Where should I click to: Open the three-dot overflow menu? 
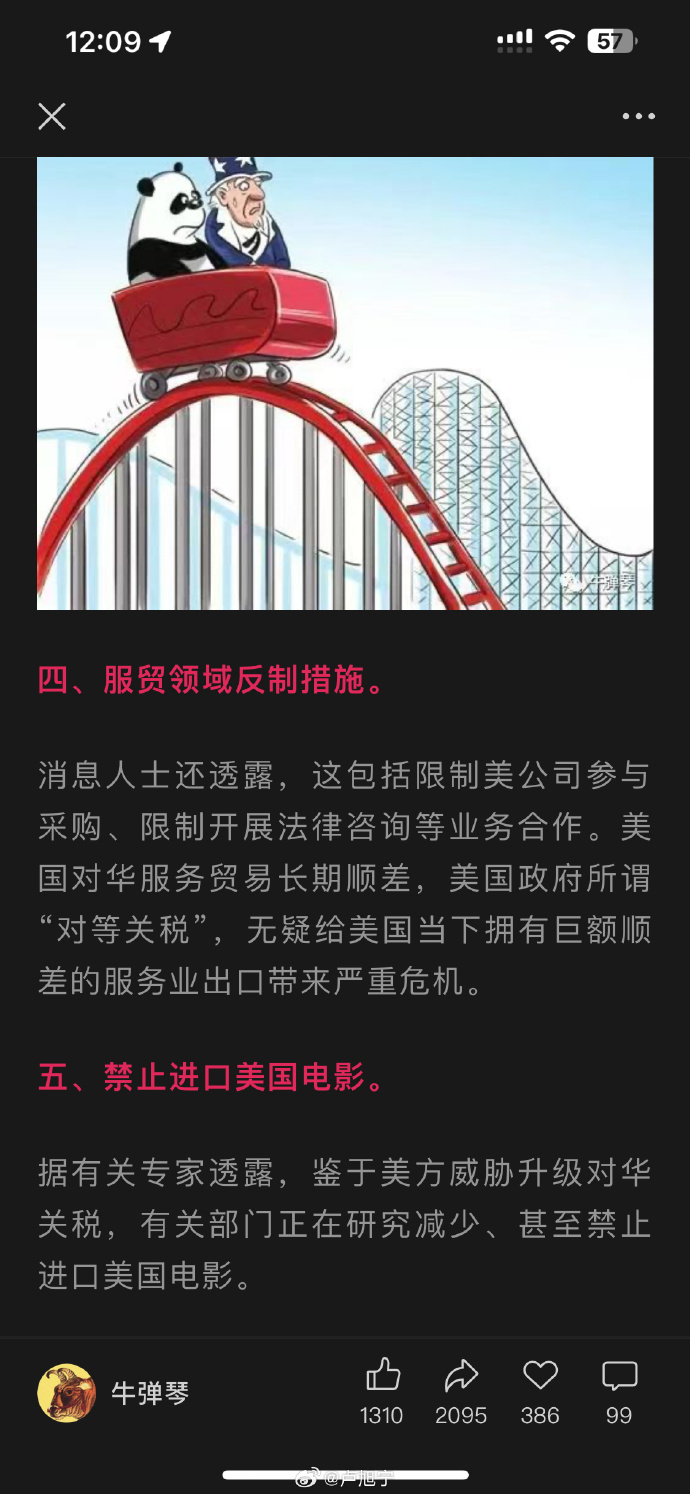point(638,117)
